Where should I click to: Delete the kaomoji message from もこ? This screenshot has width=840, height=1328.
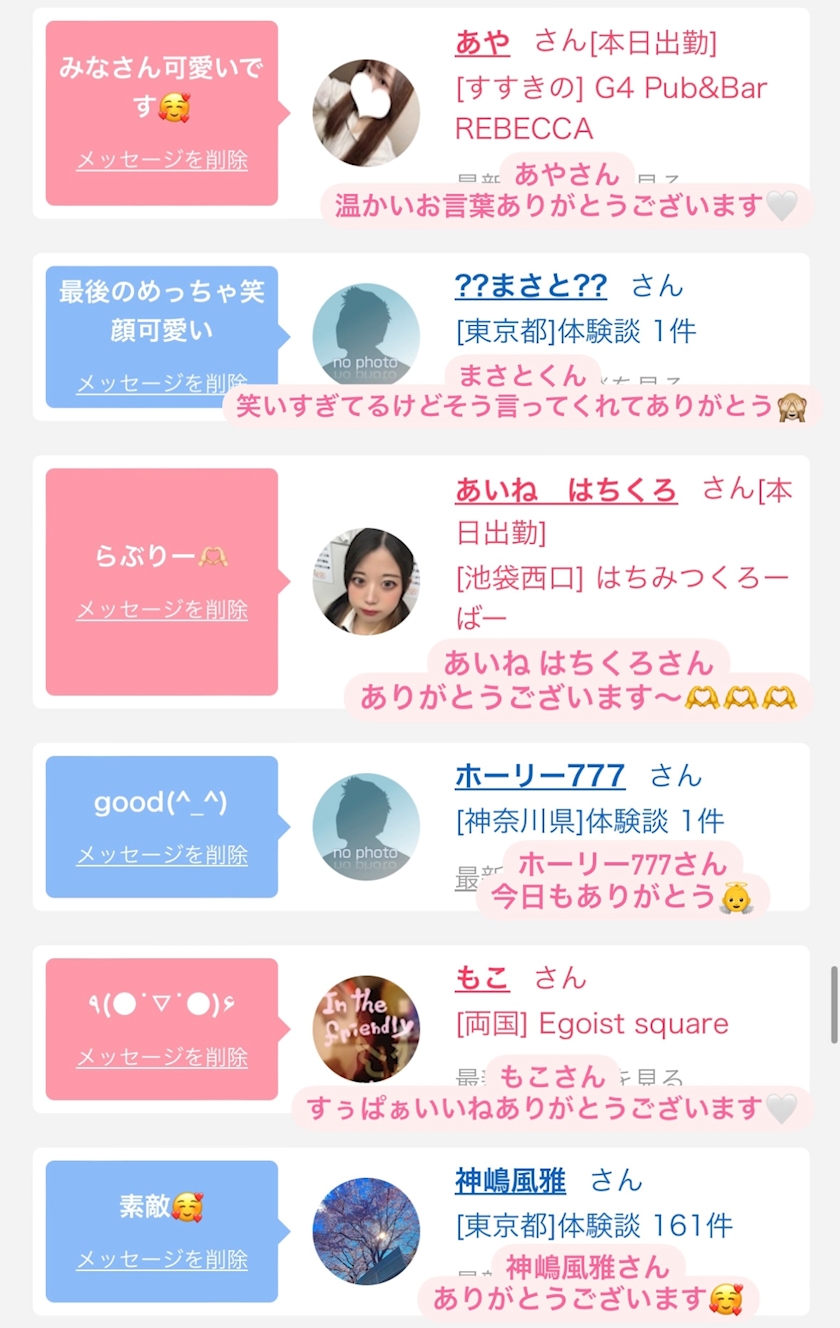pos(162,1057)
